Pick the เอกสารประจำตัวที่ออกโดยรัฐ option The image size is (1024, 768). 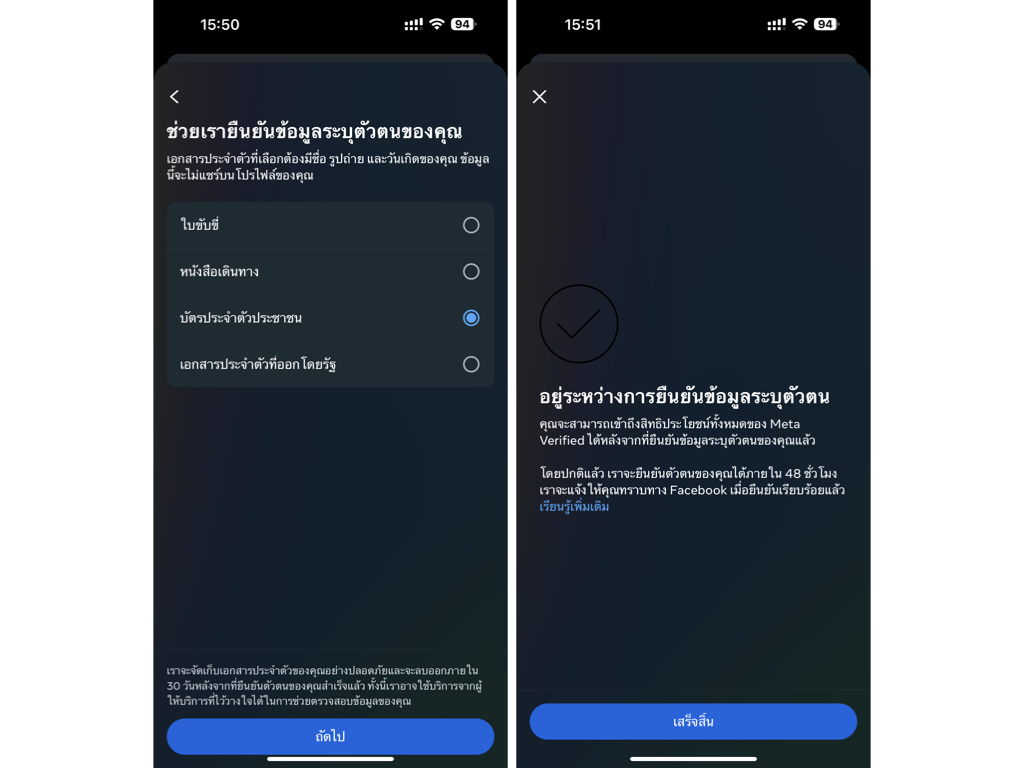tap(471, 364)
